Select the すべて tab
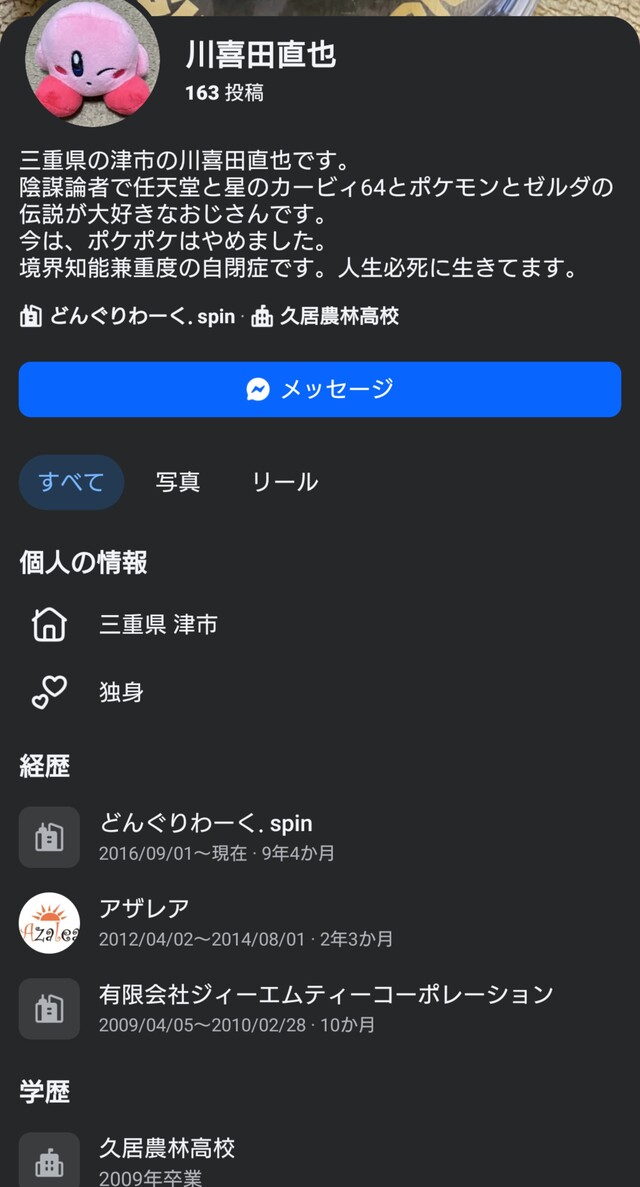640x1187 pixels. [x=71, y=482]
